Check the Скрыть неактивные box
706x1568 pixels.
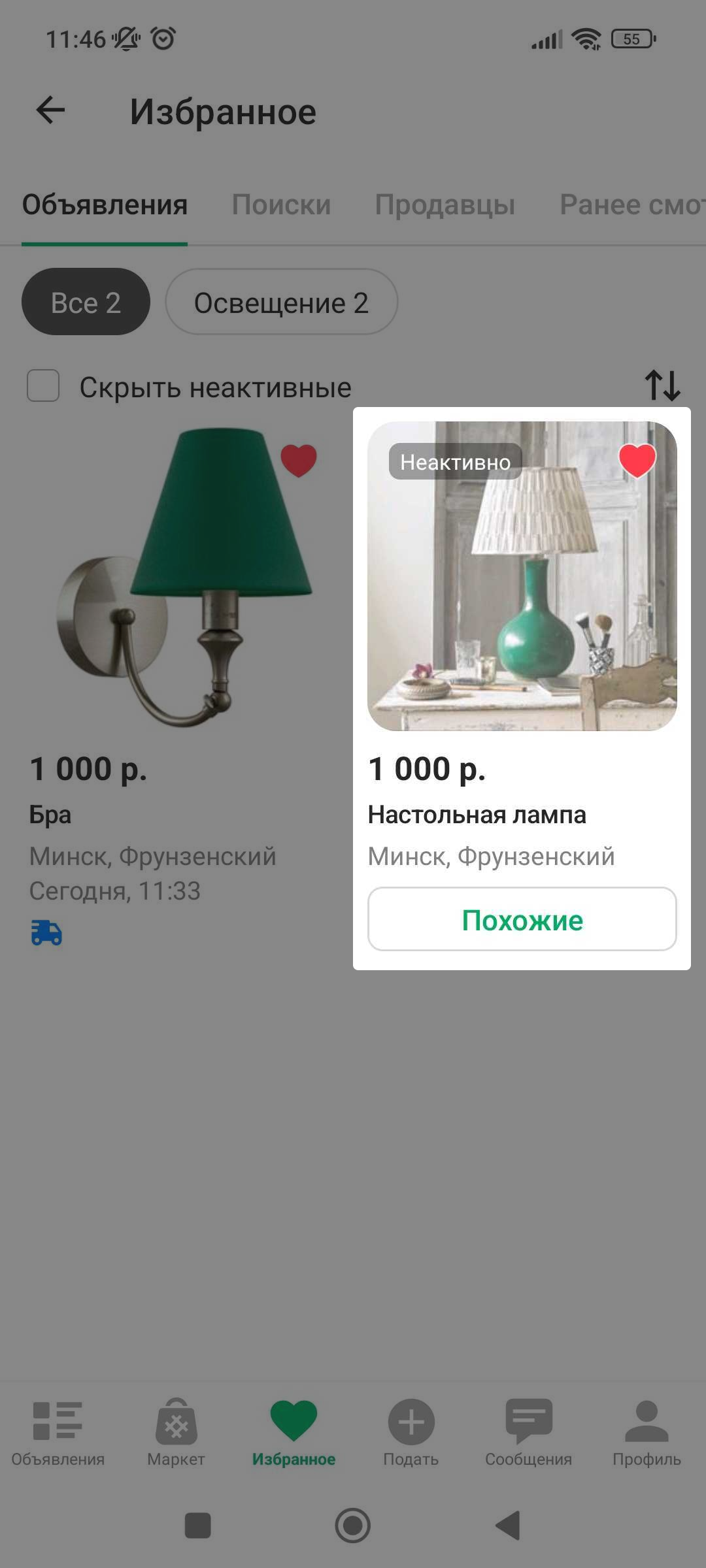pyautogui.click(x=43, y=386)
